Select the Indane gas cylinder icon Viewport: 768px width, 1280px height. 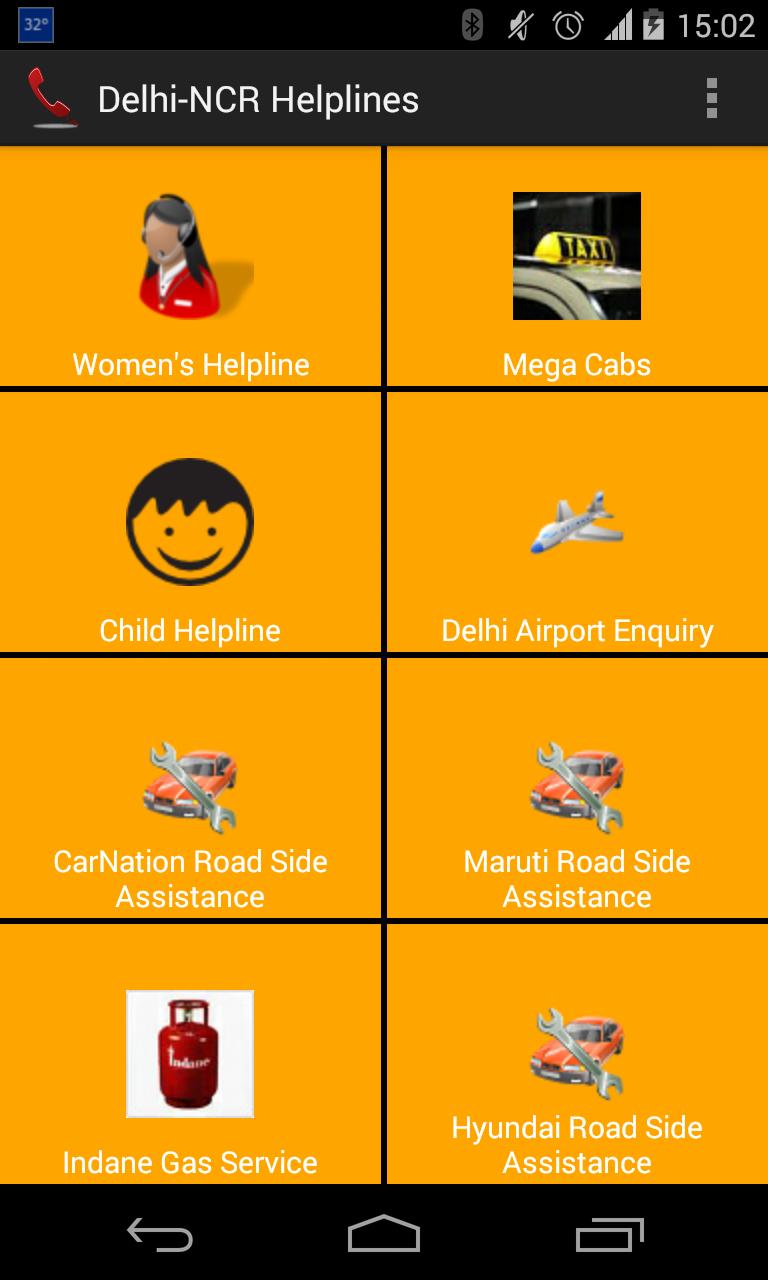point(190,1053)
